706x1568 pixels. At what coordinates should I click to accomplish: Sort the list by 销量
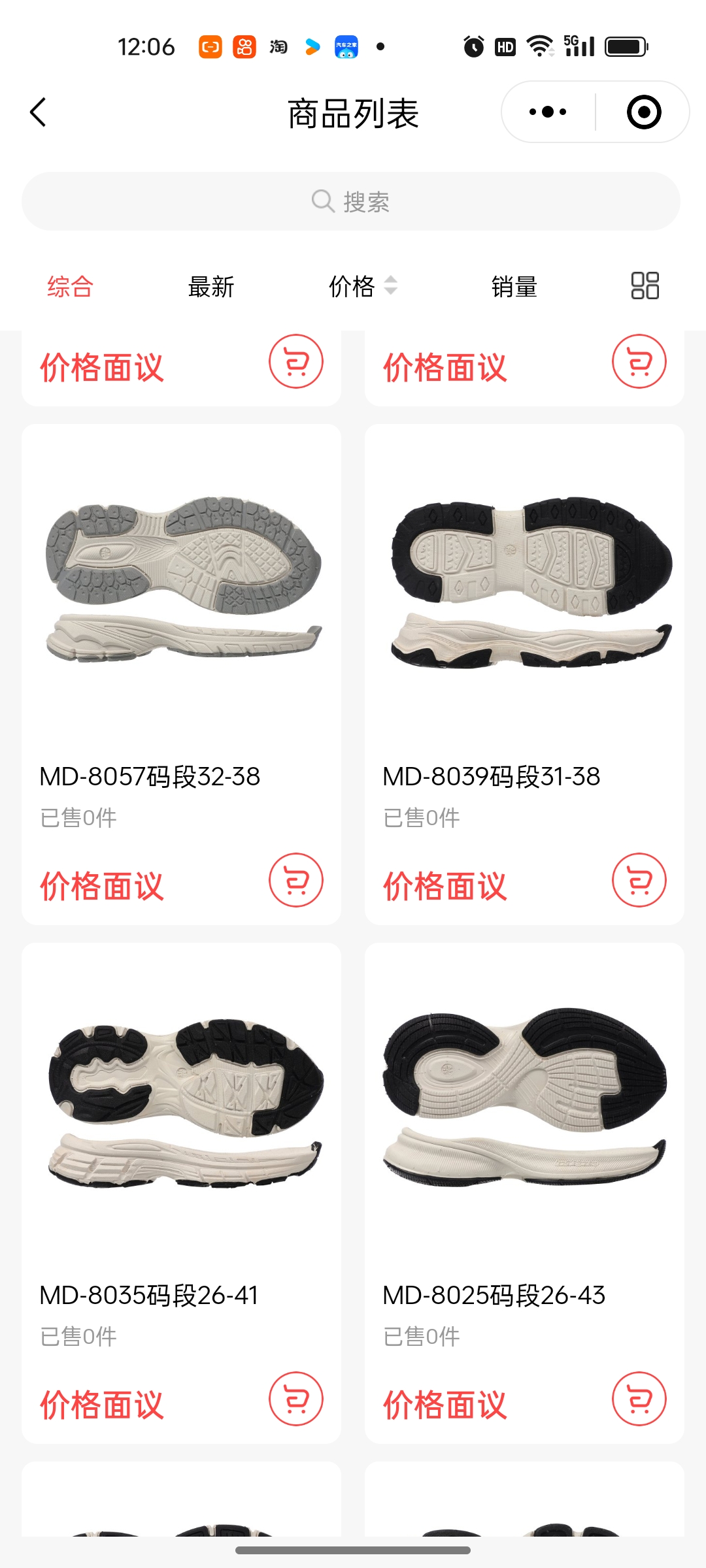click(514, 287)
